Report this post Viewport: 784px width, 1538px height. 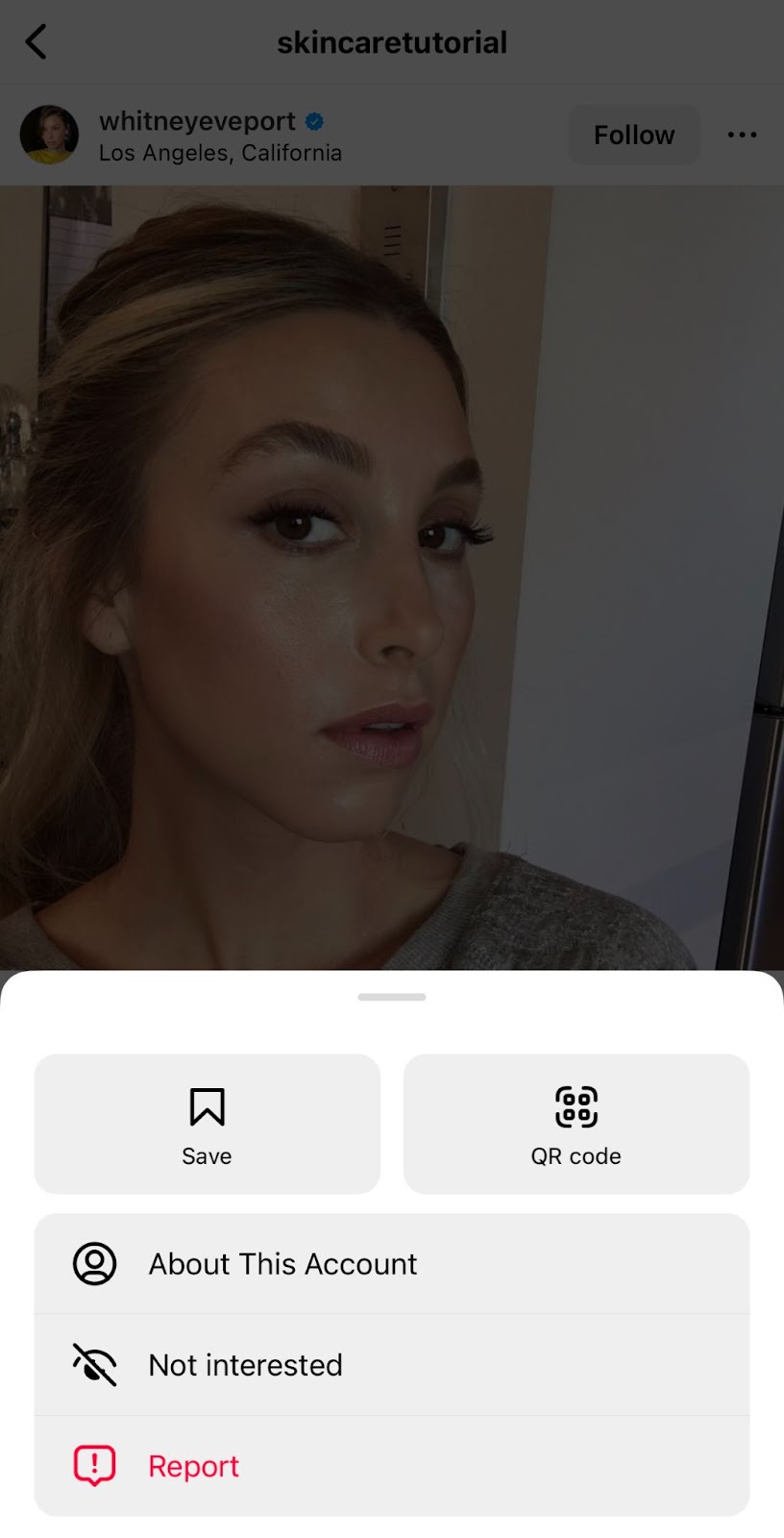point(391,1466)
